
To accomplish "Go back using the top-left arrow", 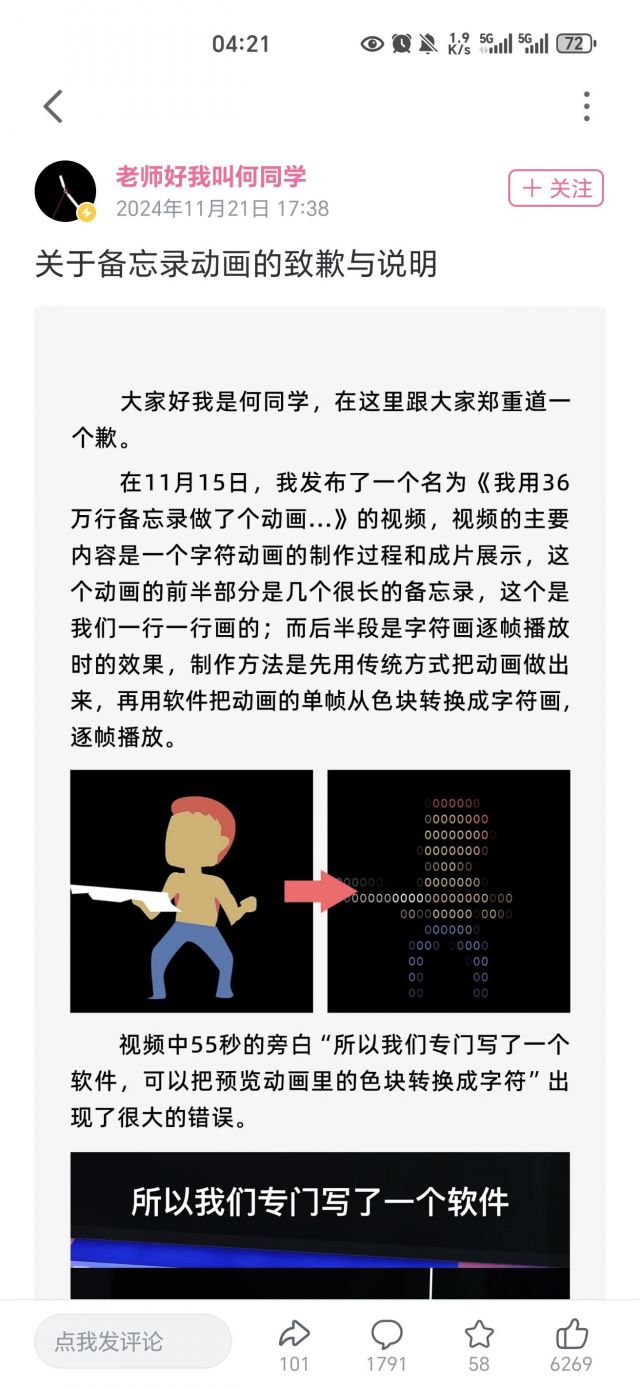I will click(x=53, y=106).
